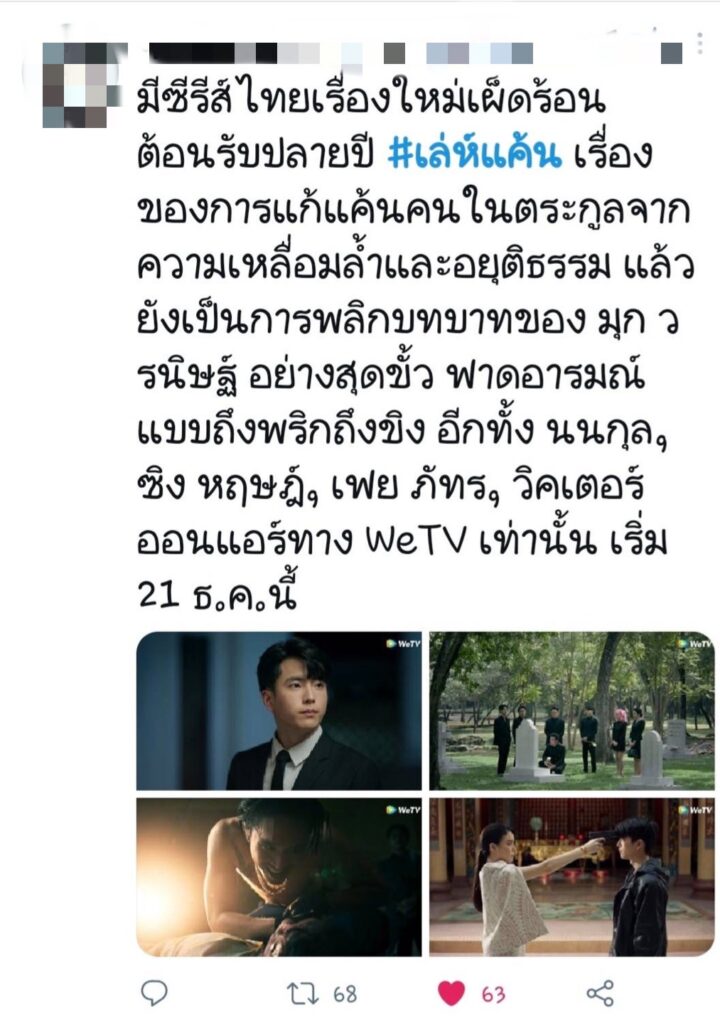Tap the heart icon with 63 likes

[453, 993]
